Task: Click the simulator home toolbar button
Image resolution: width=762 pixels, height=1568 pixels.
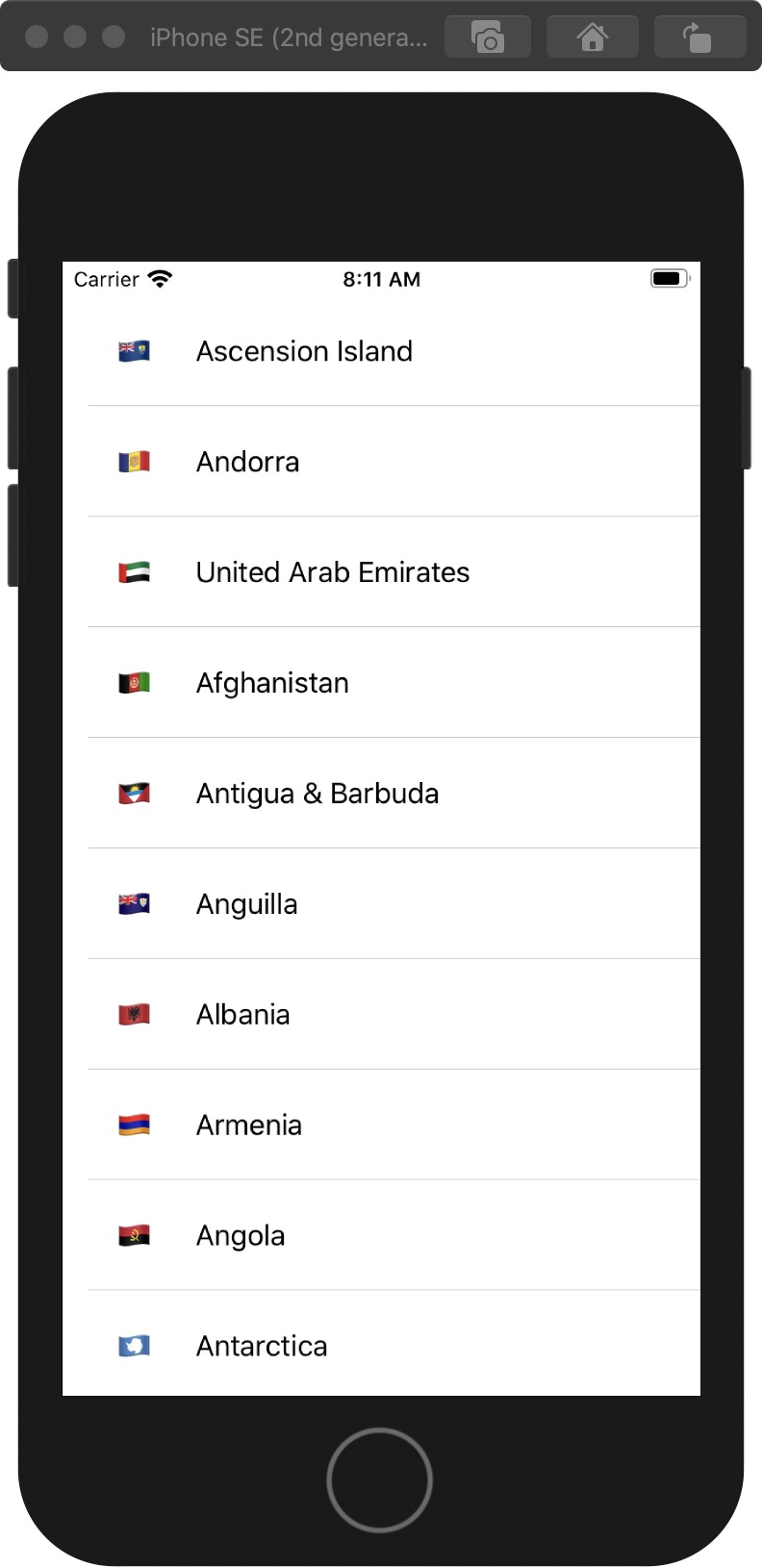Action: pos(592,38)
